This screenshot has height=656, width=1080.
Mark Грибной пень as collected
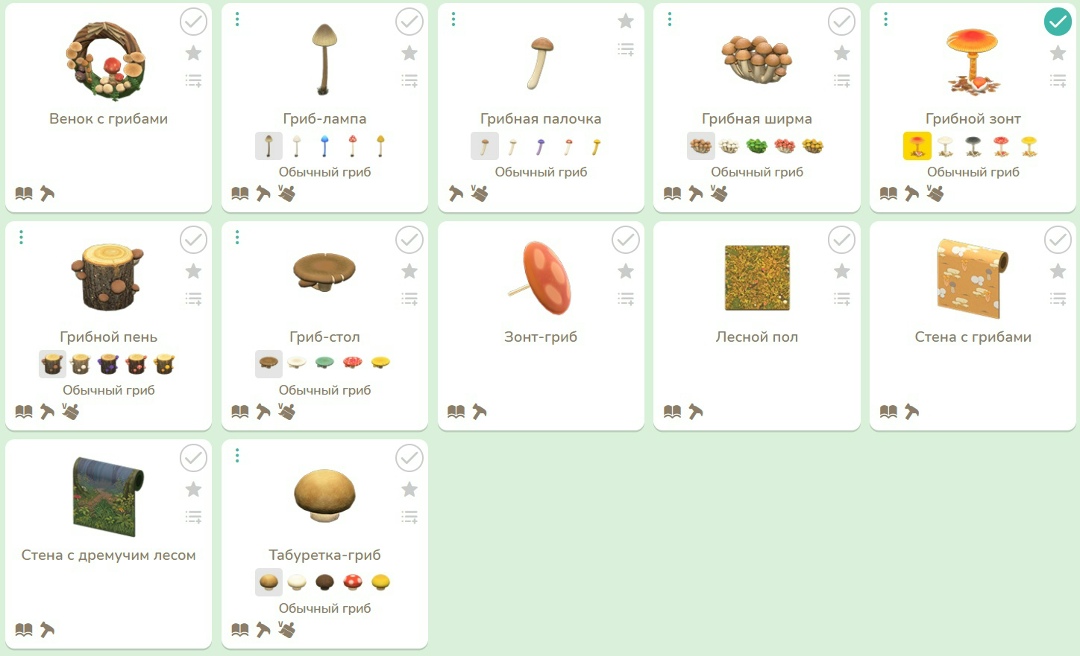[193, 239]
